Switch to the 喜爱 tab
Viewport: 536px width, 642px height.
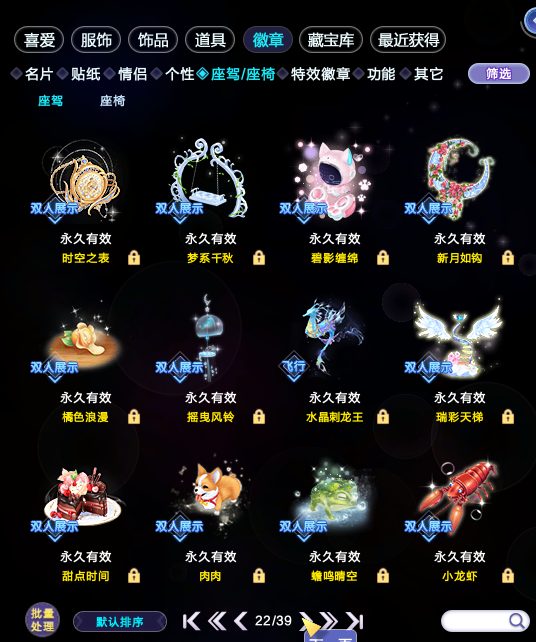pos(39,40)
